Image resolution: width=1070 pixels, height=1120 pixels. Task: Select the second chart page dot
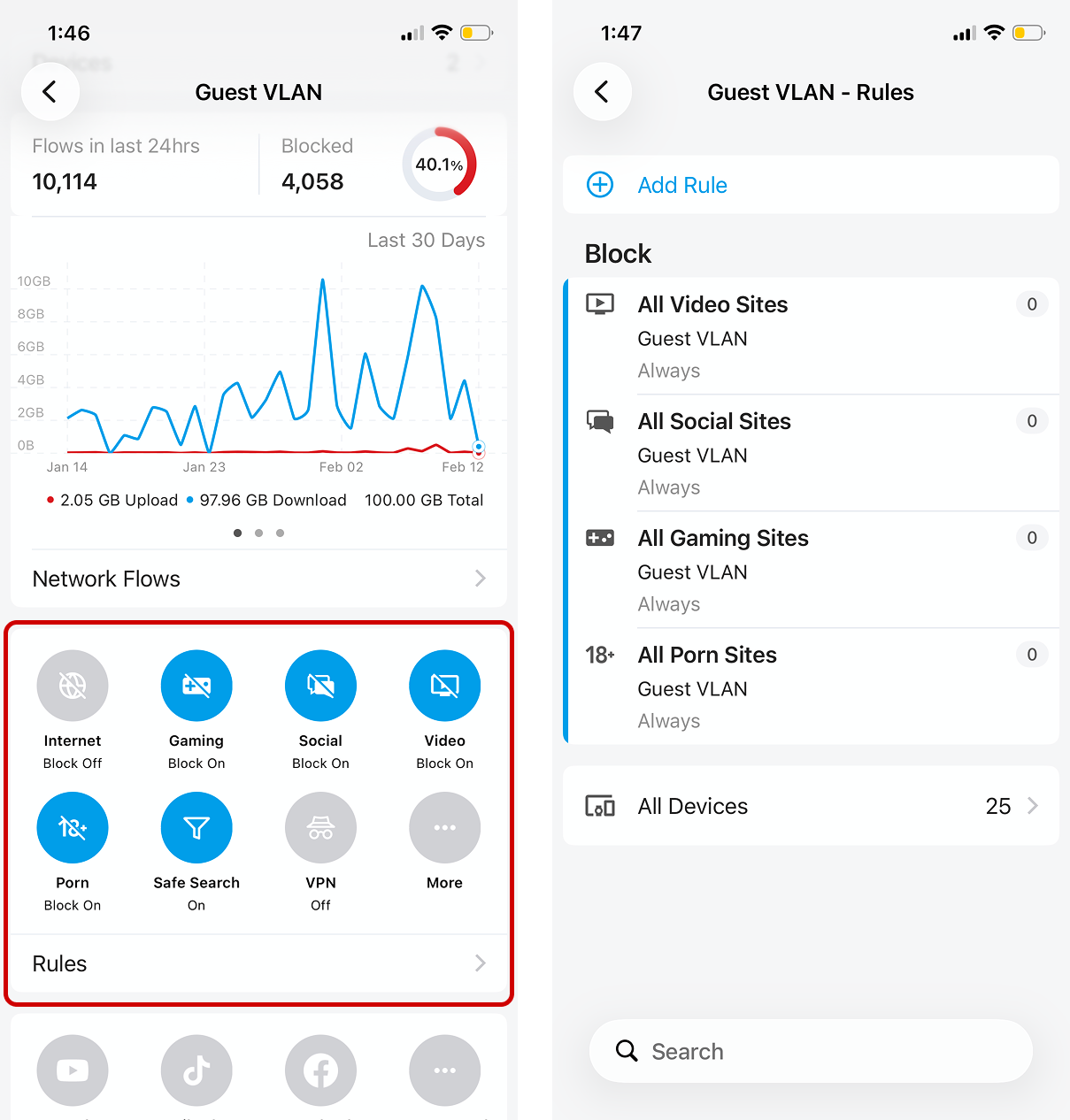click(x=258, y=533)
